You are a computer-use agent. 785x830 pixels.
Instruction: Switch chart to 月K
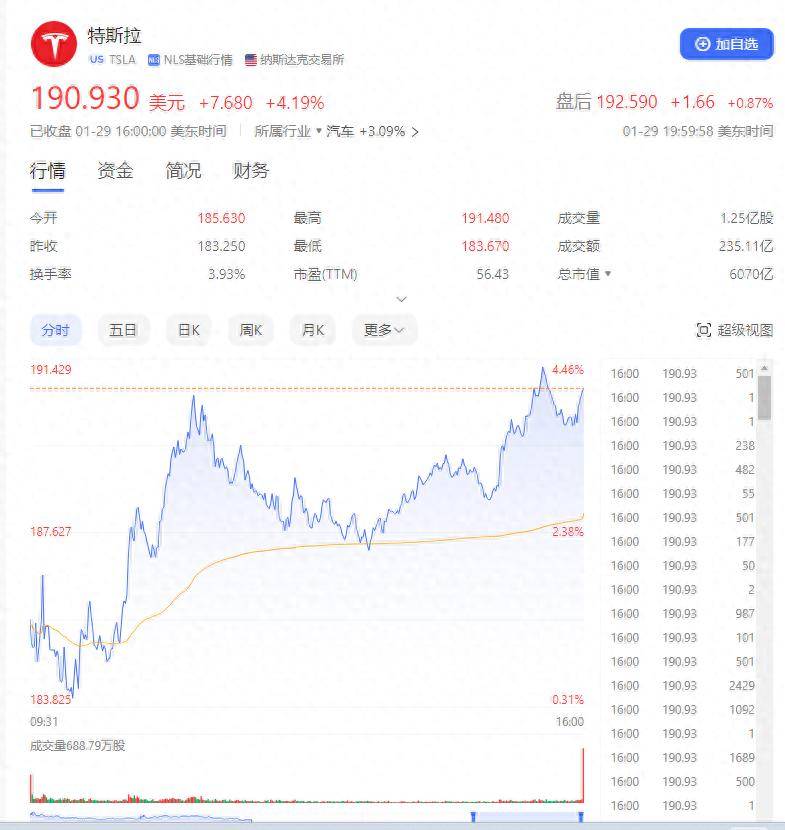point(313,330)
